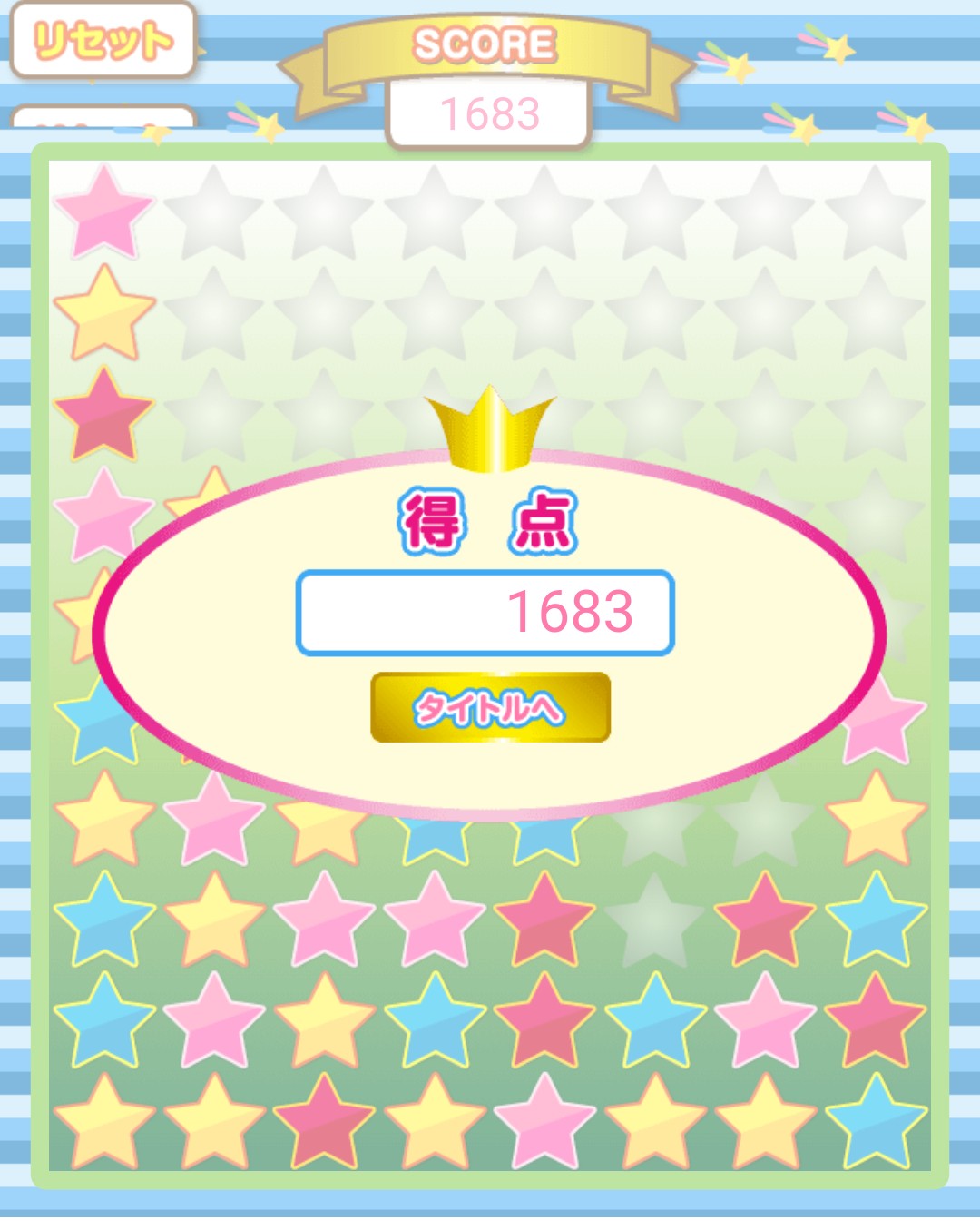The height and width of the screenshot is (1230, 980).
Task: Go to title via タイトルへ button
Action: pos(490,707)
